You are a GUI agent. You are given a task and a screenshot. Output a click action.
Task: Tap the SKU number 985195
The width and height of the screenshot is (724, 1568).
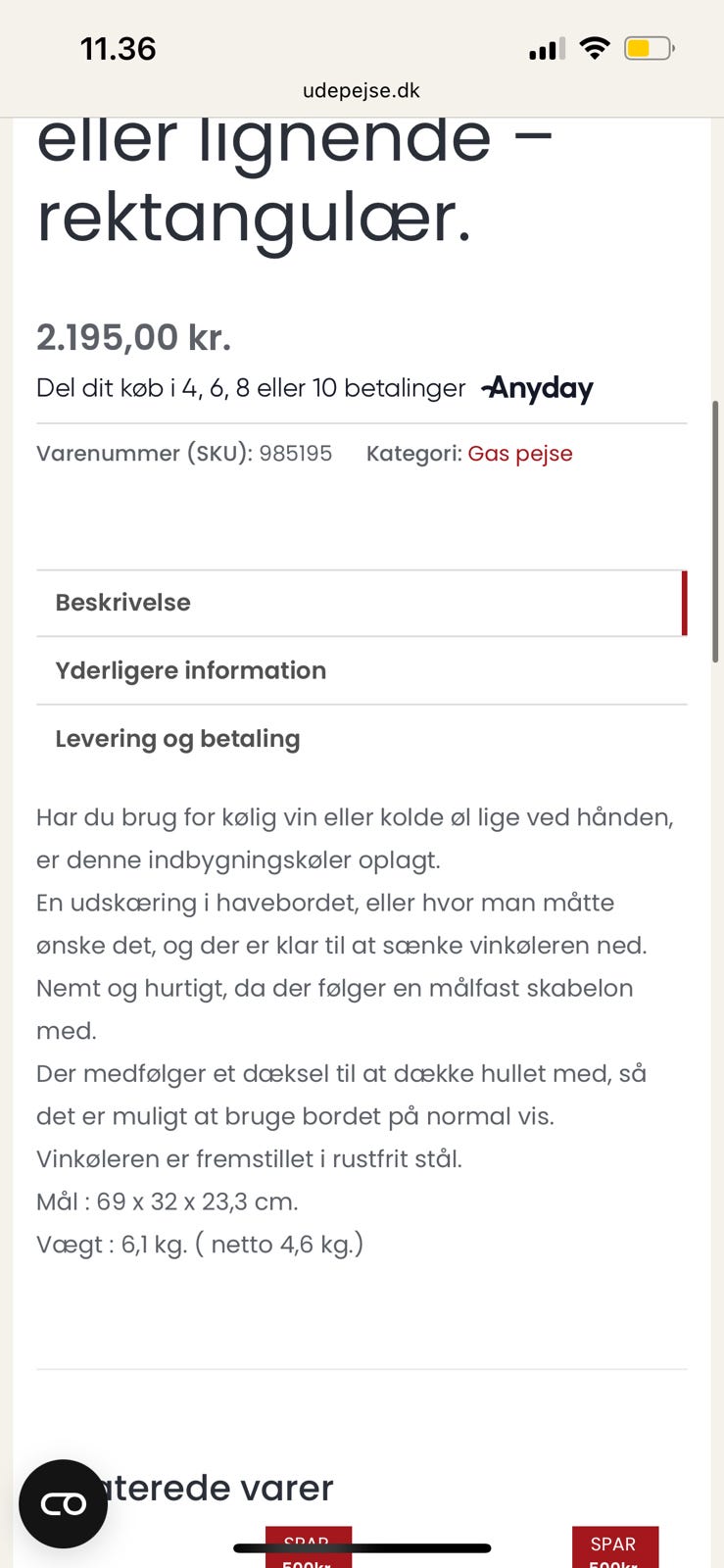(295, 454)
